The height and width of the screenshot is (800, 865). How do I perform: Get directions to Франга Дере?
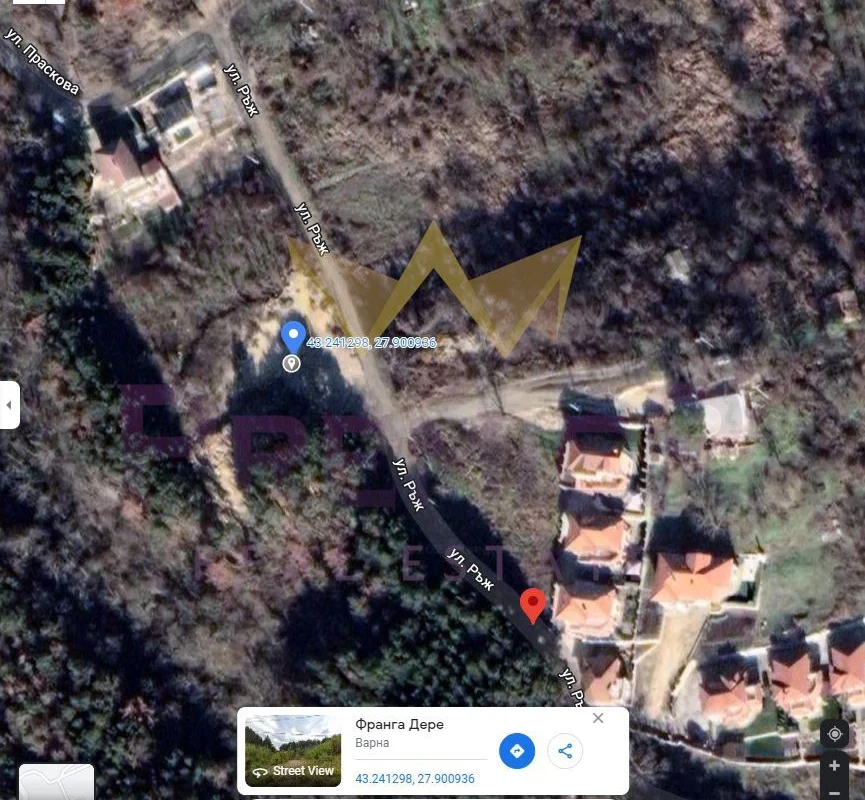[x=517, y=750]
